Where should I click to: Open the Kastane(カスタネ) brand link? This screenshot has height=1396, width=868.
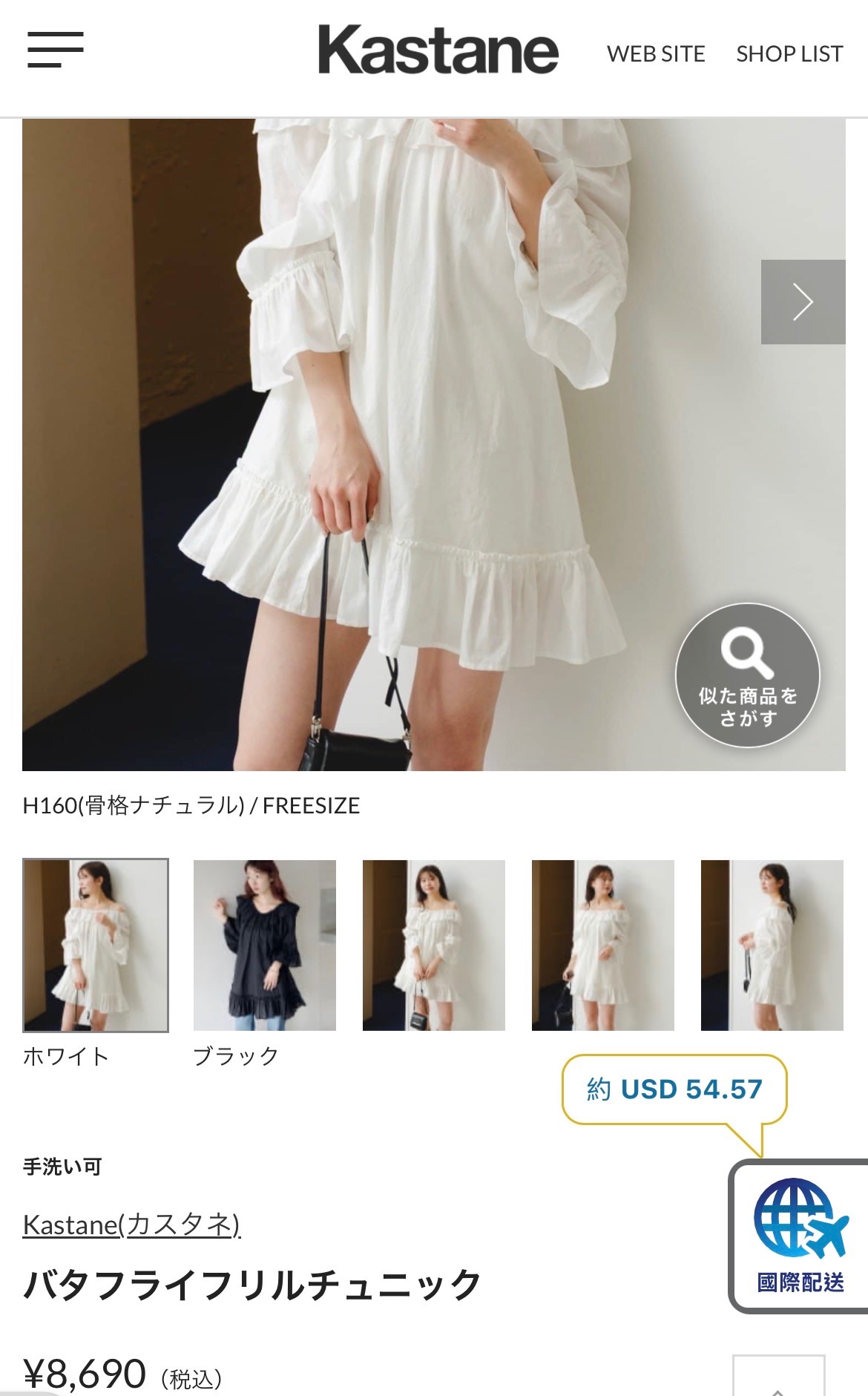(x=131, y=1225)
